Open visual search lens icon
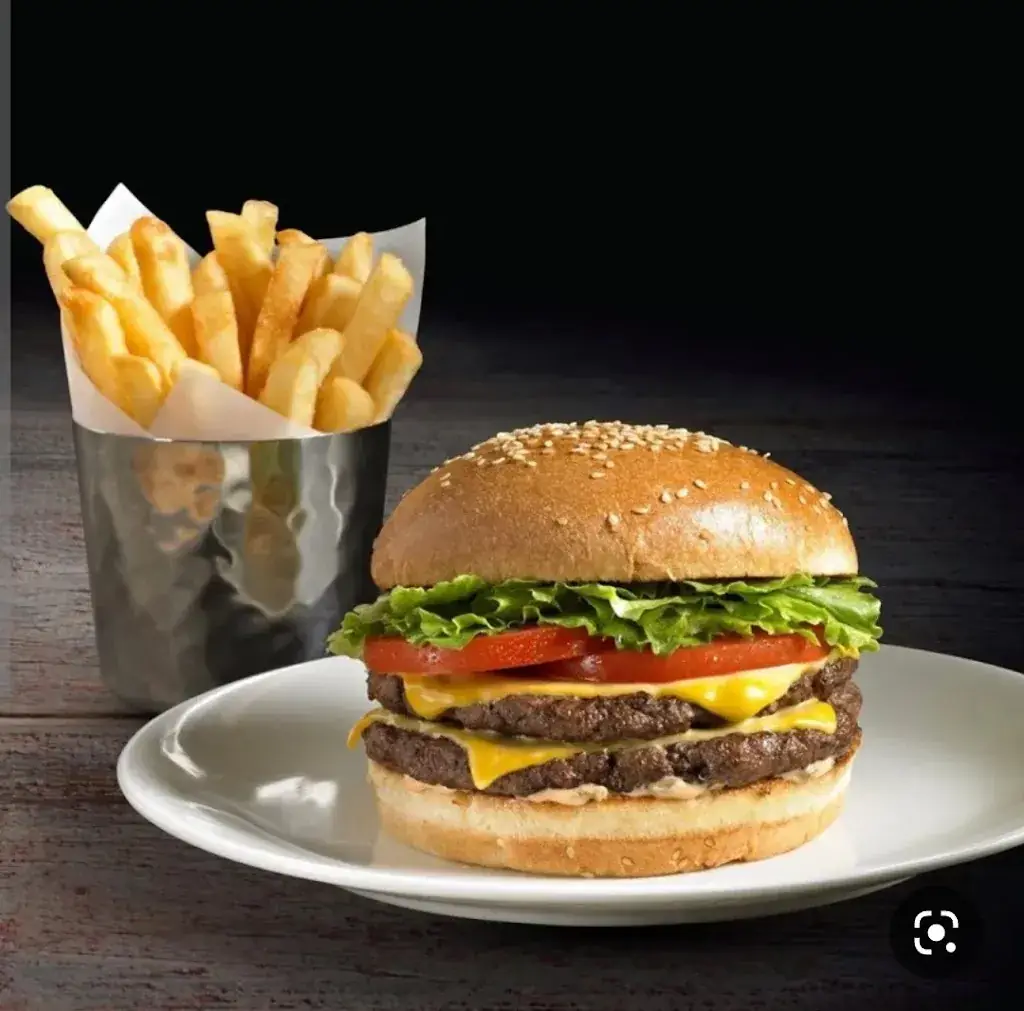The height and width of the screenshot is (1011, 1024). click(x=935, y=932)
